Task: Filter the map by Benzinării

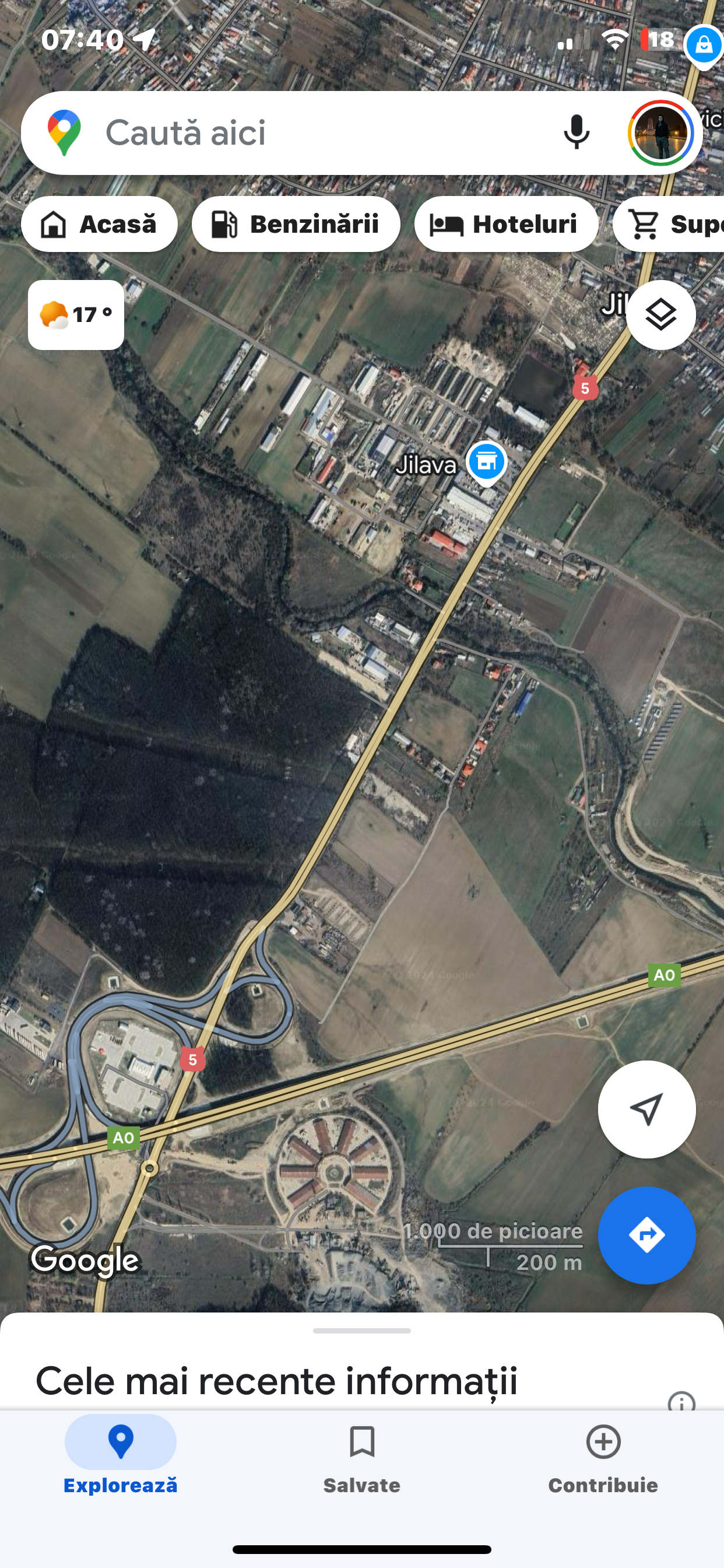Action: [x=296, y=224]
